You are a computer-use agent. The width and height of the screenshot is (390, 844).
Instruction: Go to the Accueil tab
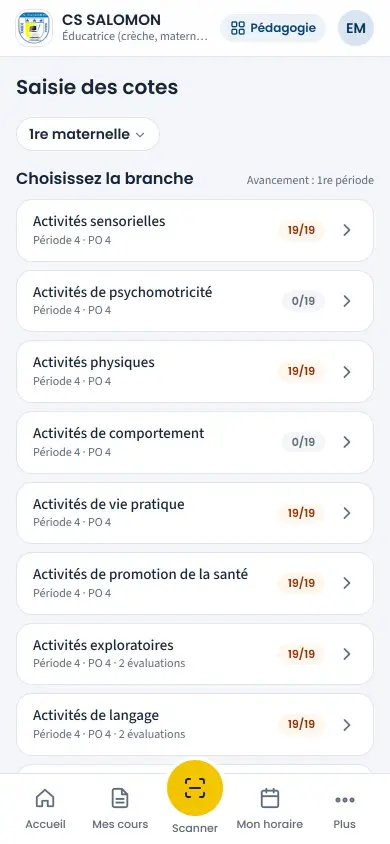(45, 809)
